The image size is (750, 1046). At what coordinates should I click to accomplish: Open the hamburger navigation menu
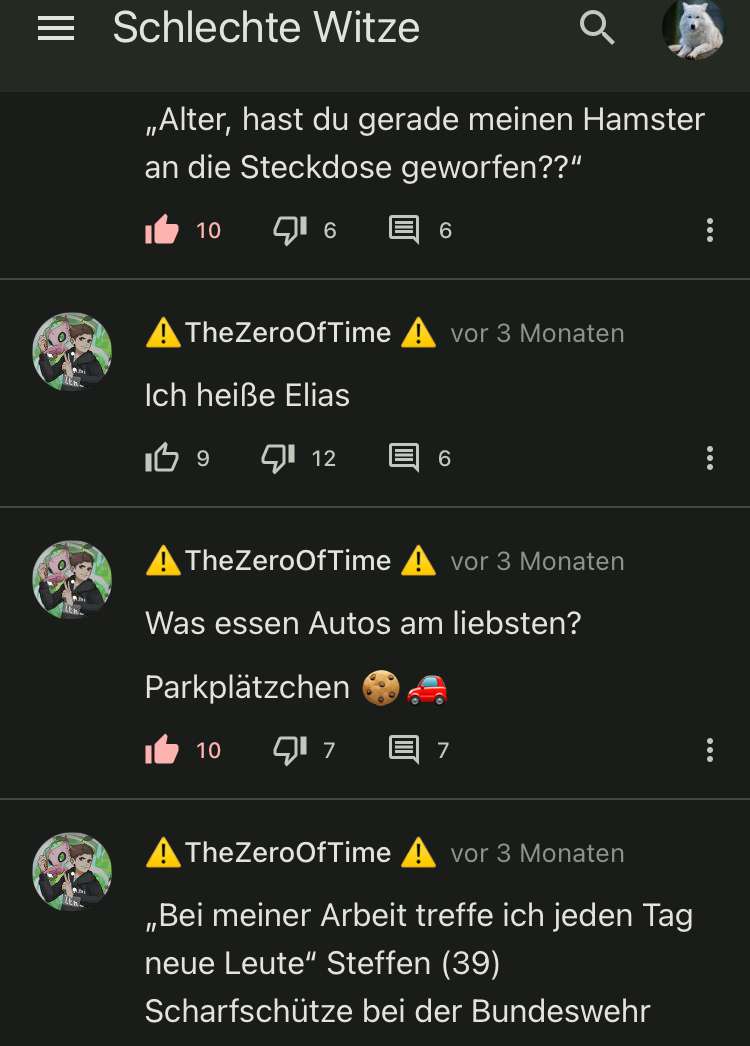(x=56, y=29)
